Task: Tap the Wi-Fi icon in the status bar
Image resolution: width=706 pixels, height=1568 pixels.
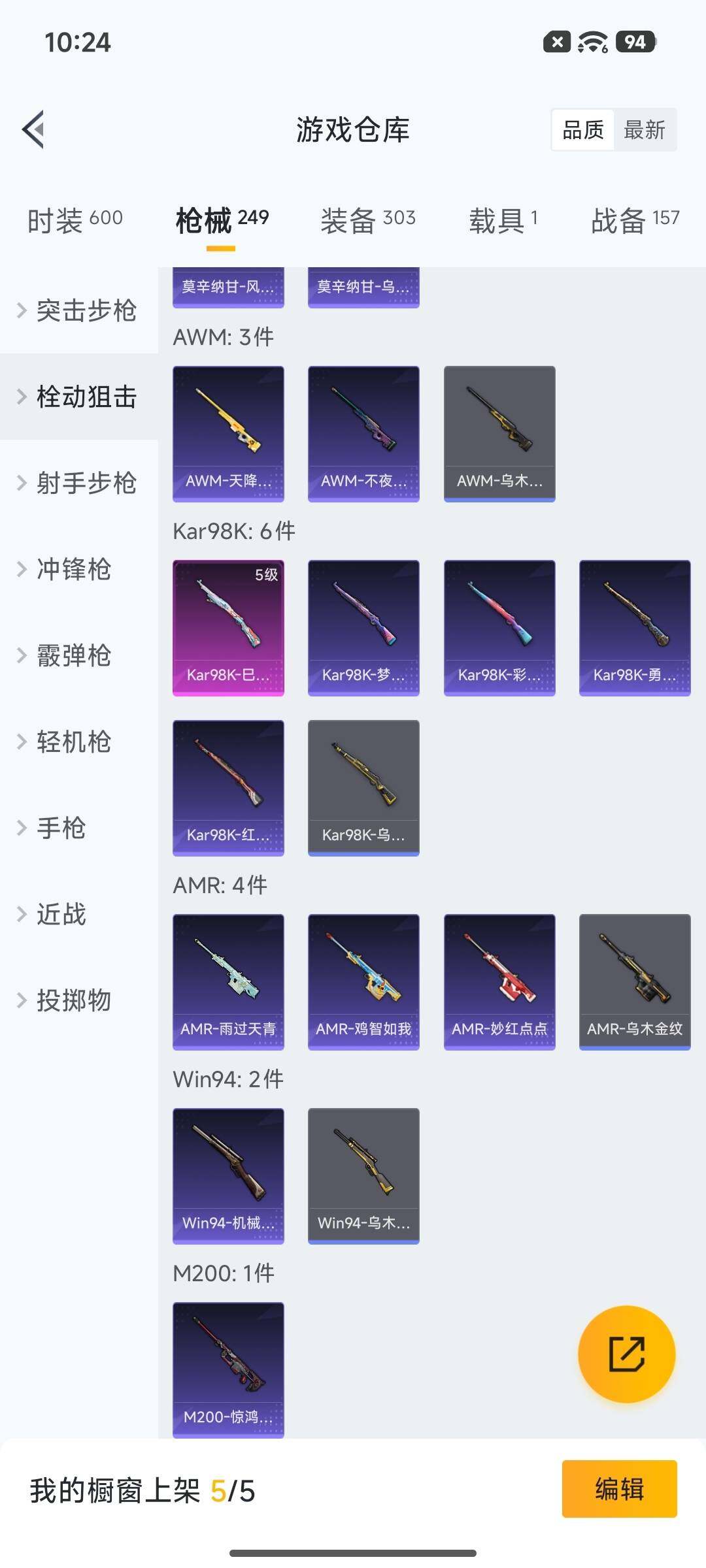Action: pos(590,42)
